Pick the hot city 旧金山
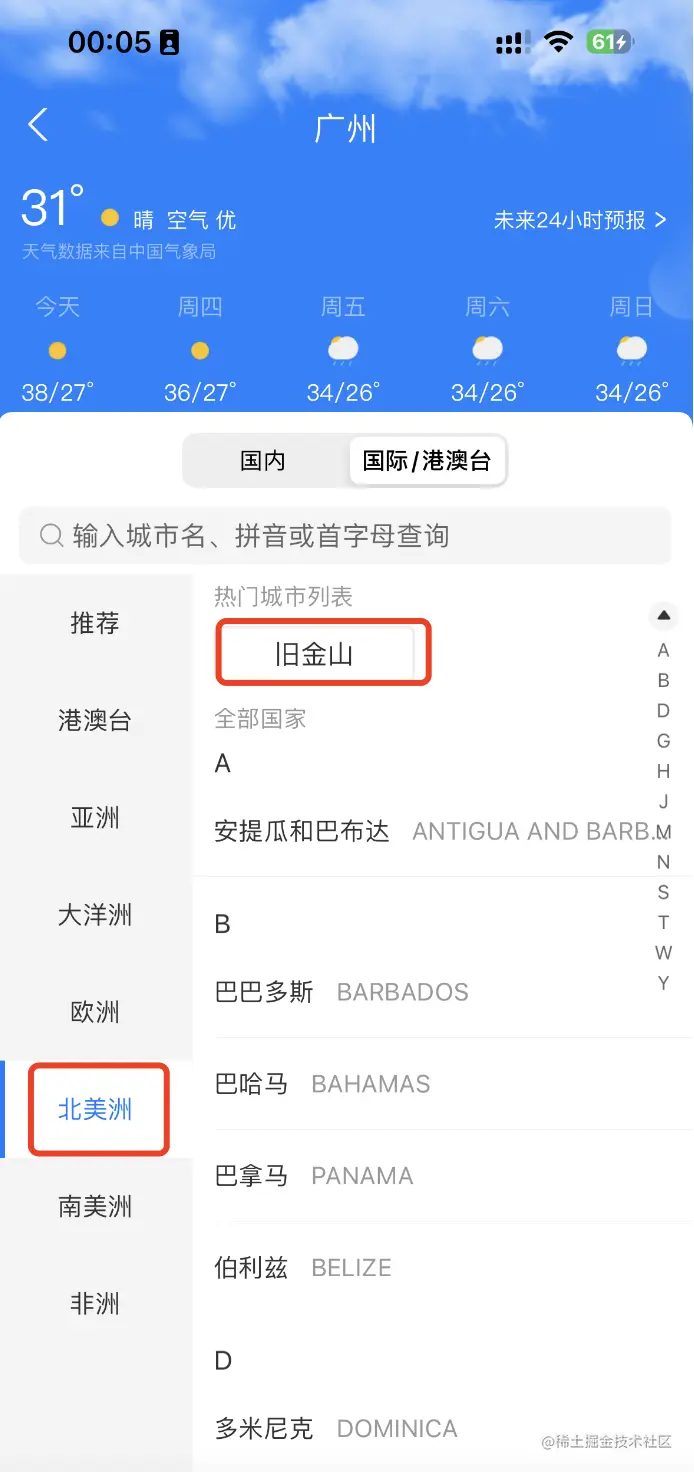Image resolution: width=694 pixels, height=1472 pixels. click(315, 655)
